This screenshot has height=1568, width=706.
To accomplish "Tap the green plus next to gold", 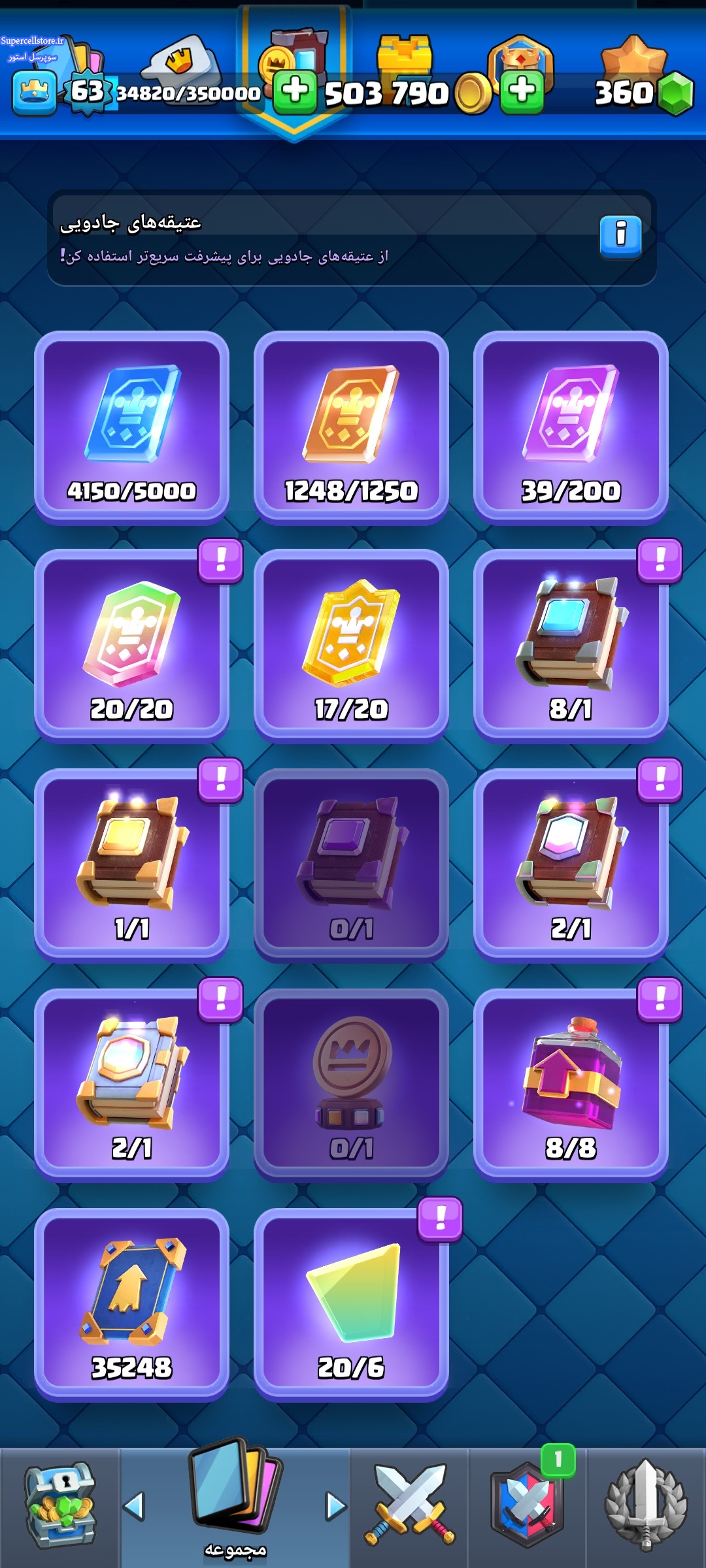I will [x=522, y=91].
